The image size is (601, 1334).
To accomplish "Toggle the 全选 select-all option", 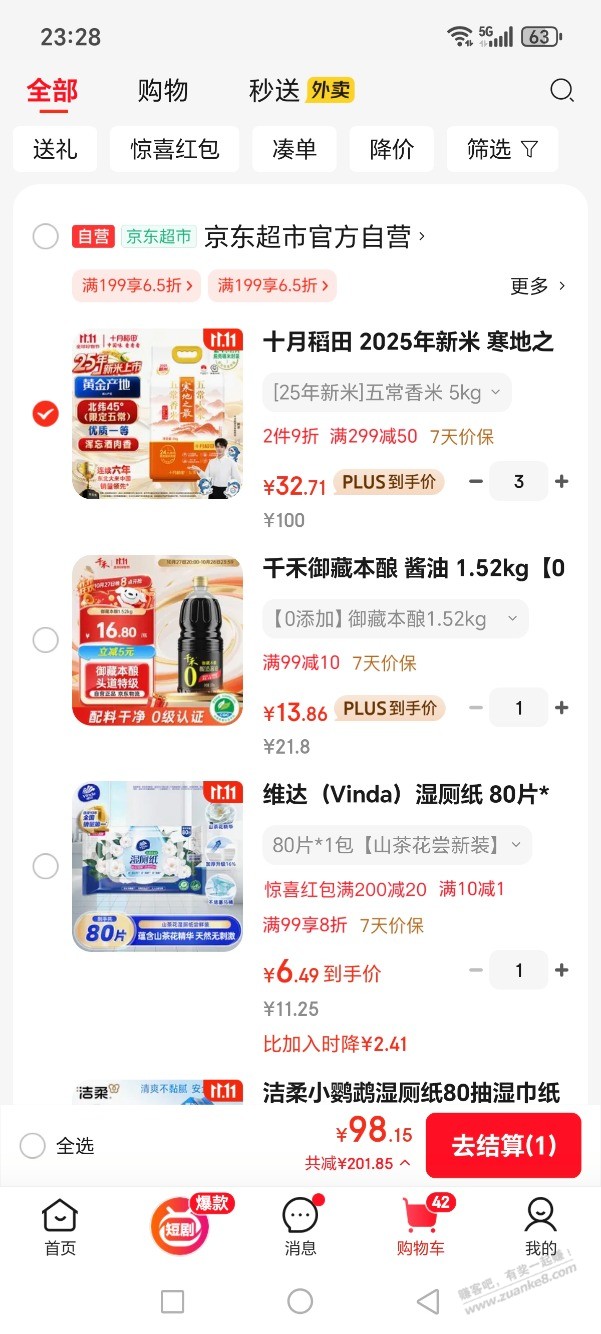I will click(x=33, y=1146).
